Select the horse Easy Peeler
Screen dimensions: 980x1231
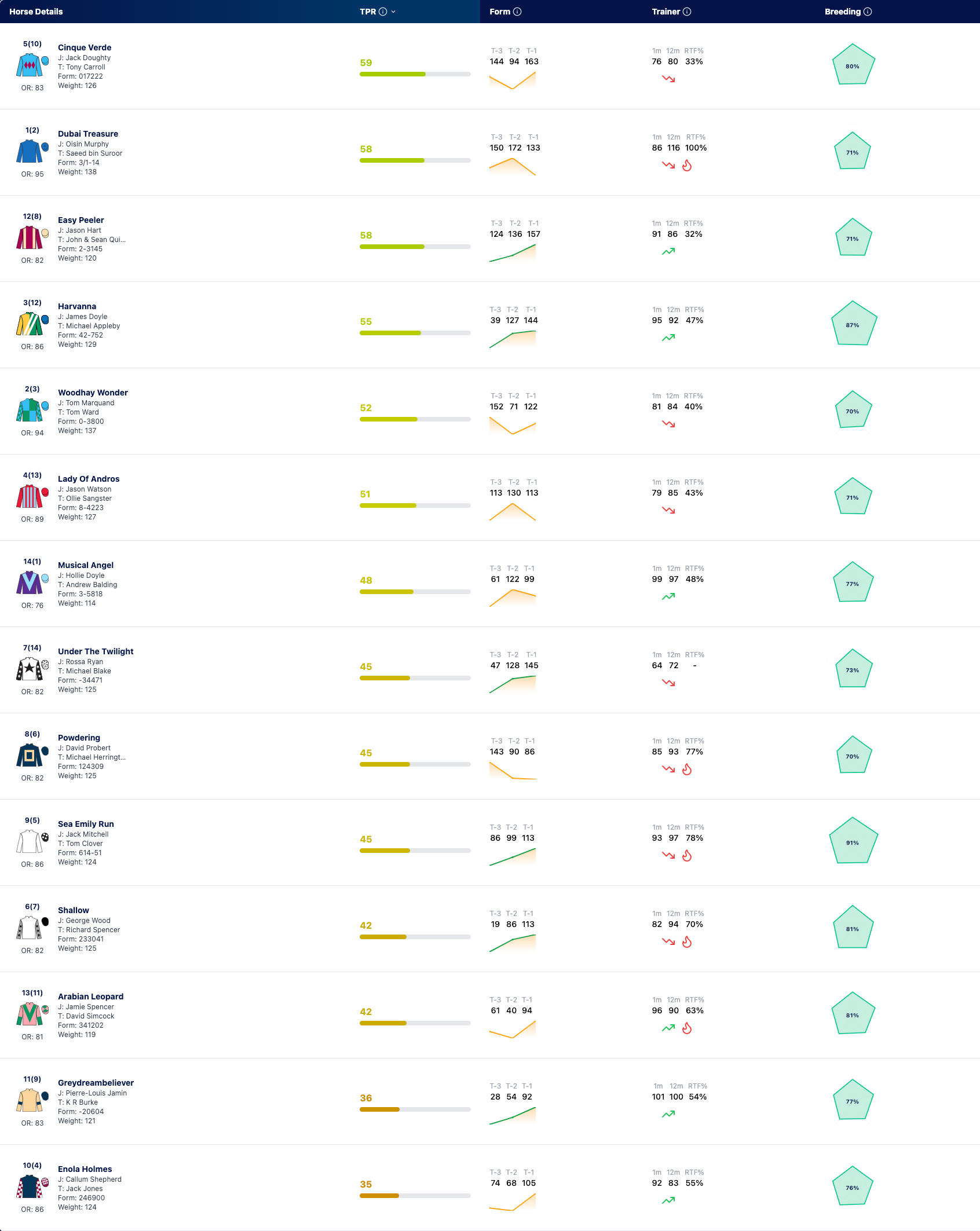tap(81, 220)
